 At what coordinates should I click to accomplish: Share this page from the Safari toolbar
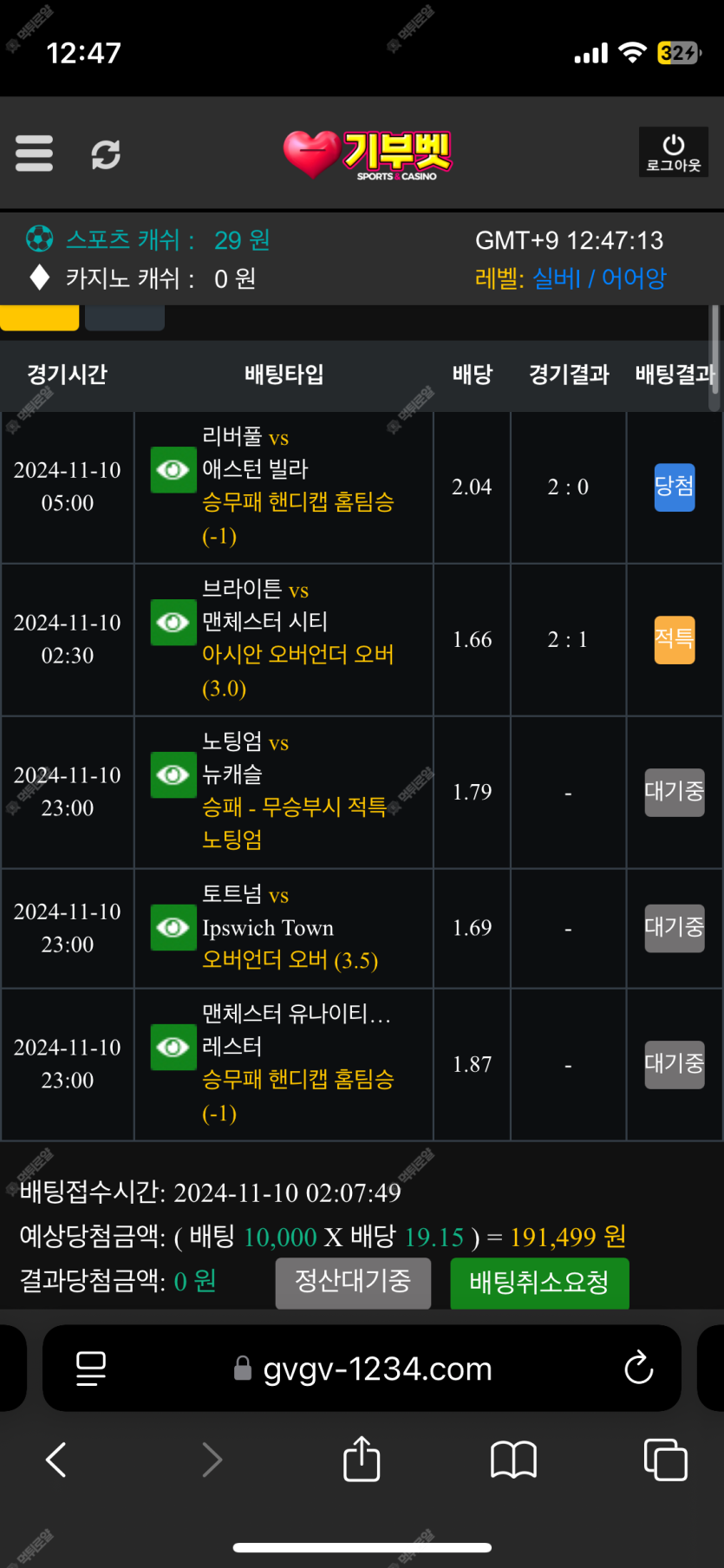pos(362,1460)
